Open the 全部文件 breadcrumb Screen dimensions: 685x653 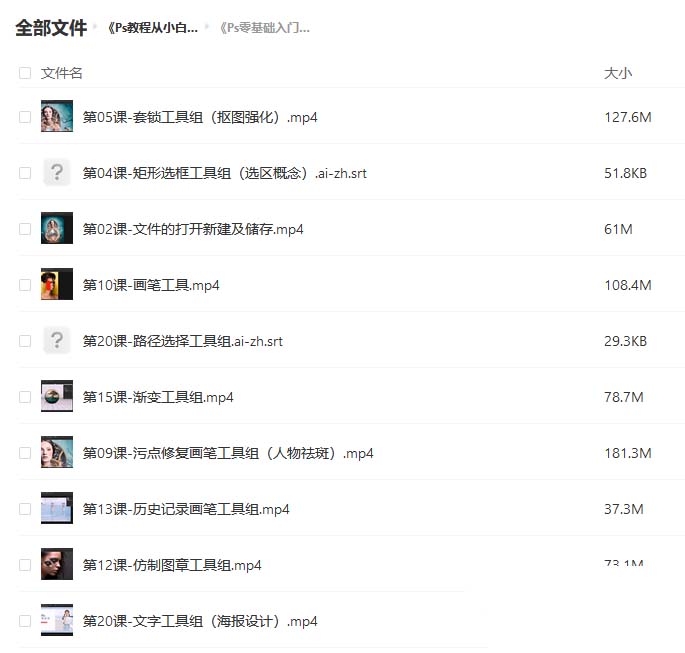(51, 28)
